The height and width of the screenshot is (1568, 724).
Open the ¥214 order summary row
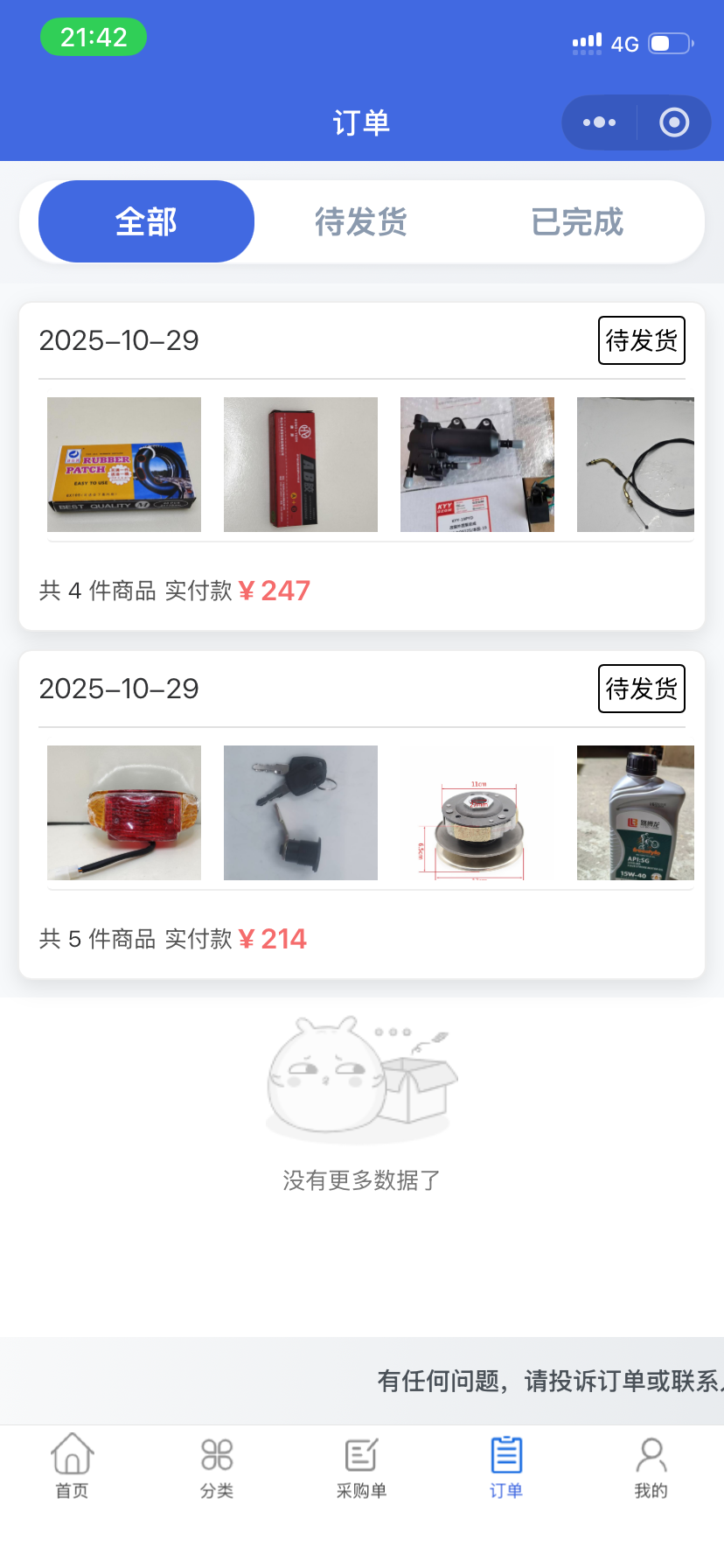point(171,938)
